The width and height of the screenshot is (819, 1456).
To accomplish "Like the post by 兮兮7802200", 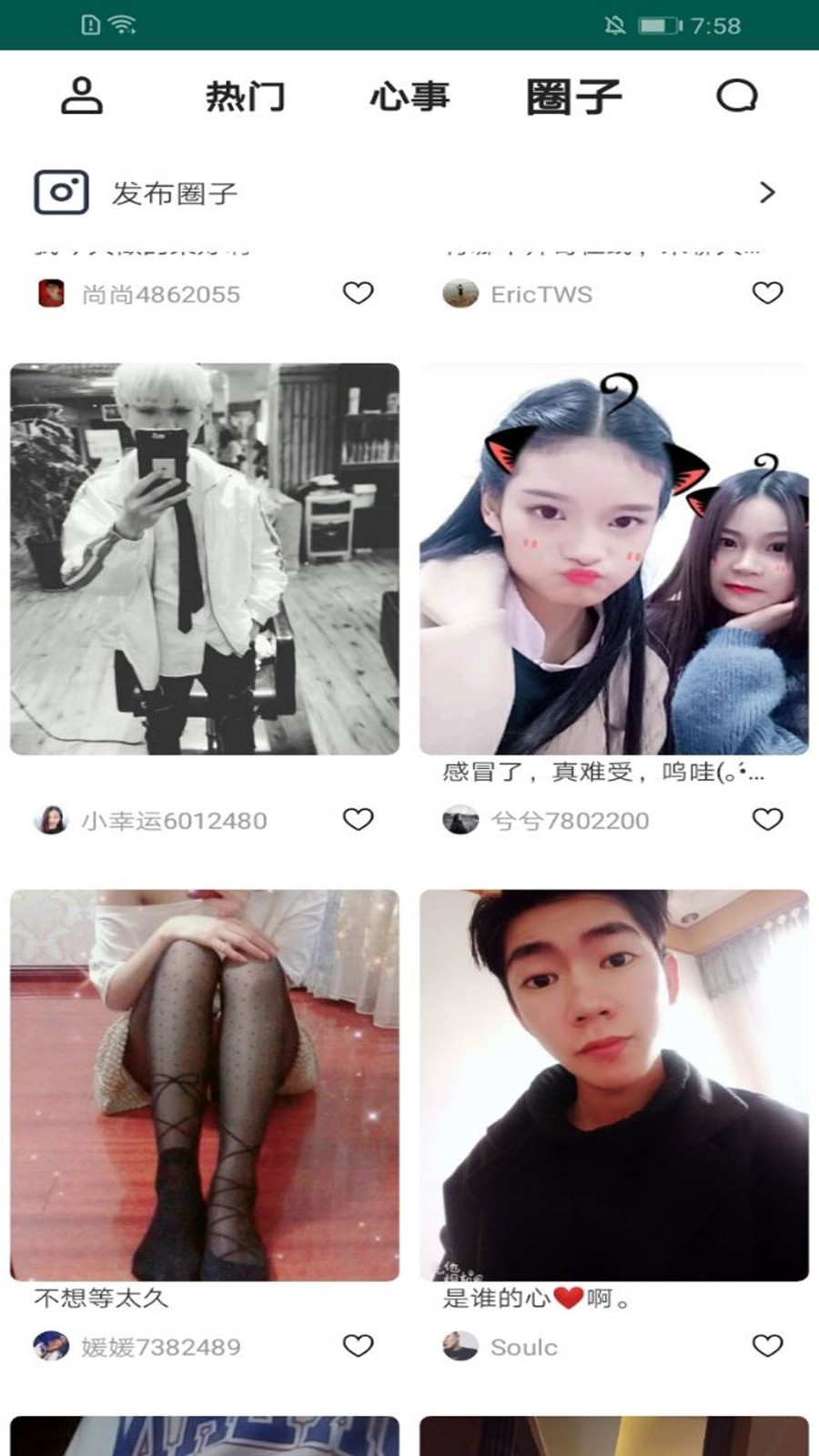I will coord(767,819).
